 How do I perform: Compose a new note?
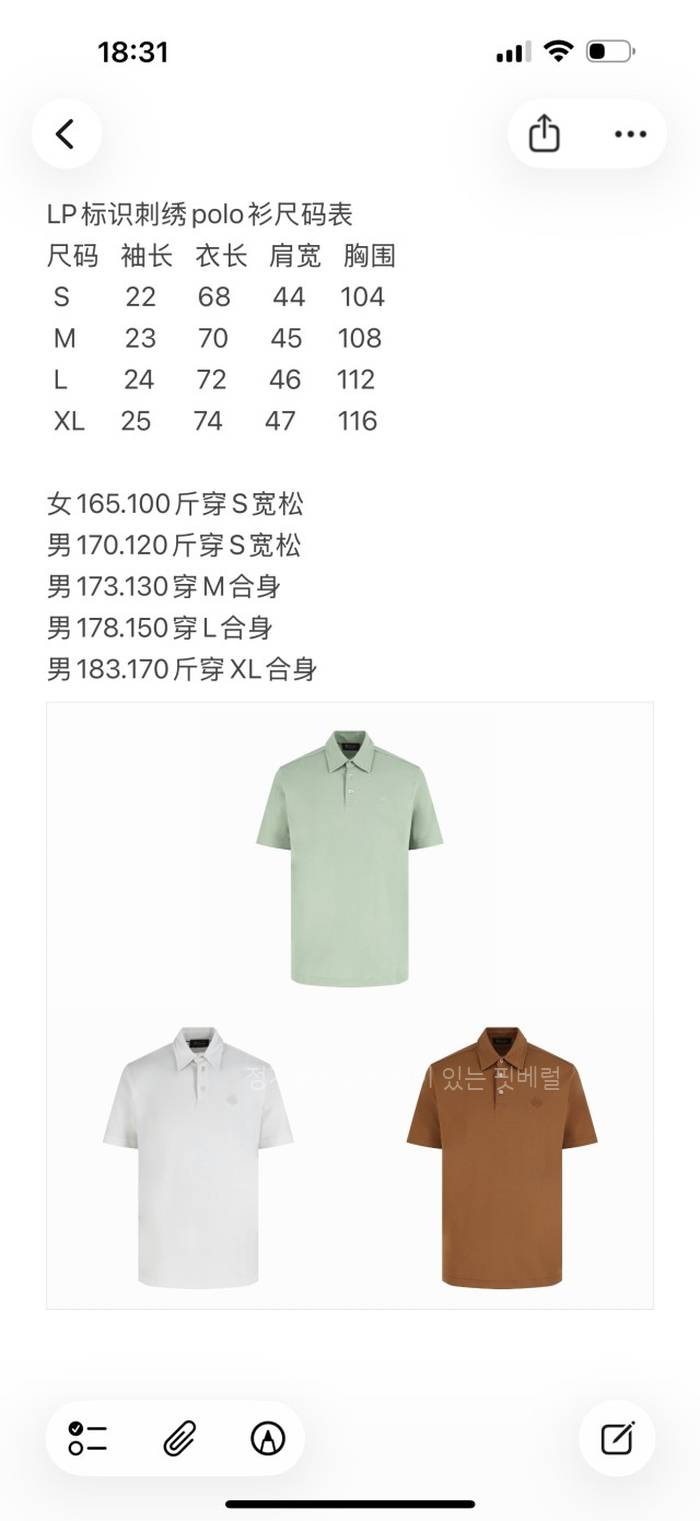pos(617,1438)
